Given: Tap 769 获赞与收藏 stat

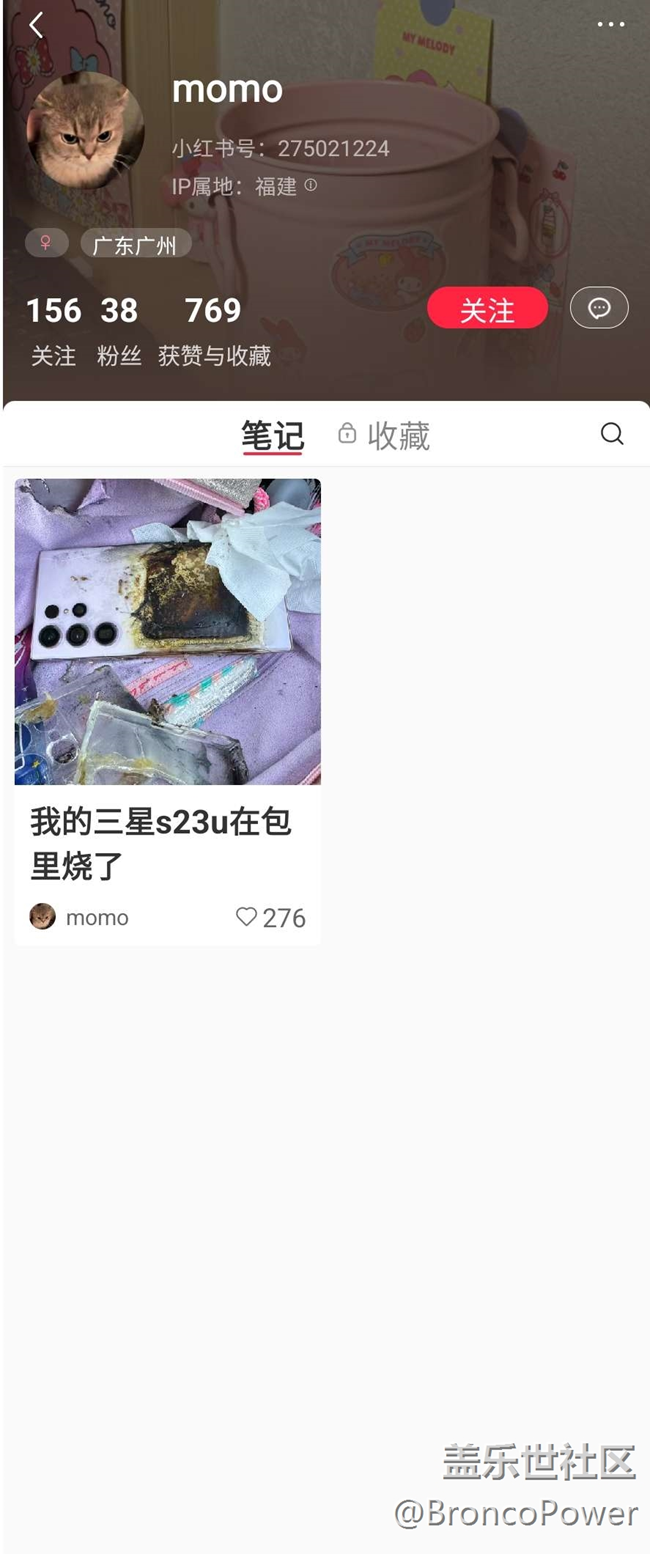Looking at the screenshot, I should click(214, 330).
